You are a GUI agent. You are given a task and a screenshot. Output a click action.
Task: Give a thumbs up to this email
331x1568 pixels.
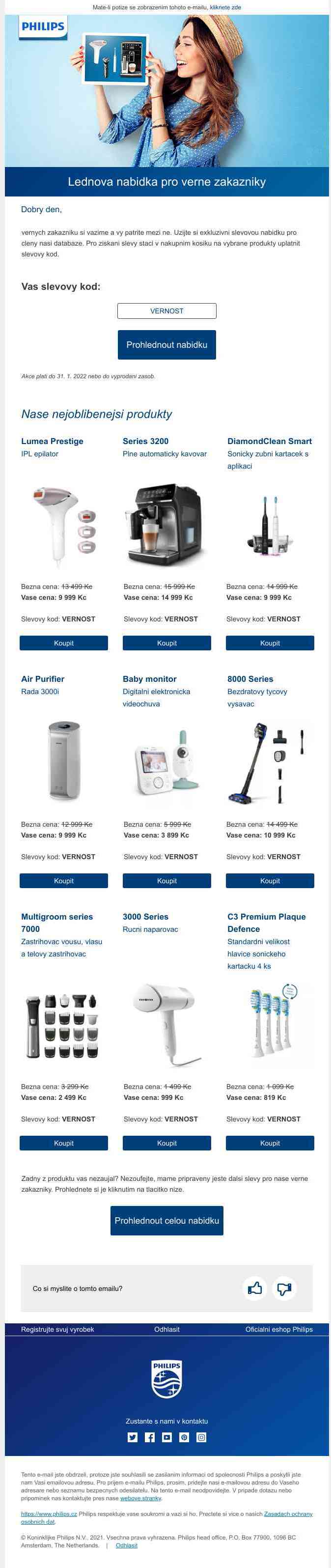tap(255, 1288)
